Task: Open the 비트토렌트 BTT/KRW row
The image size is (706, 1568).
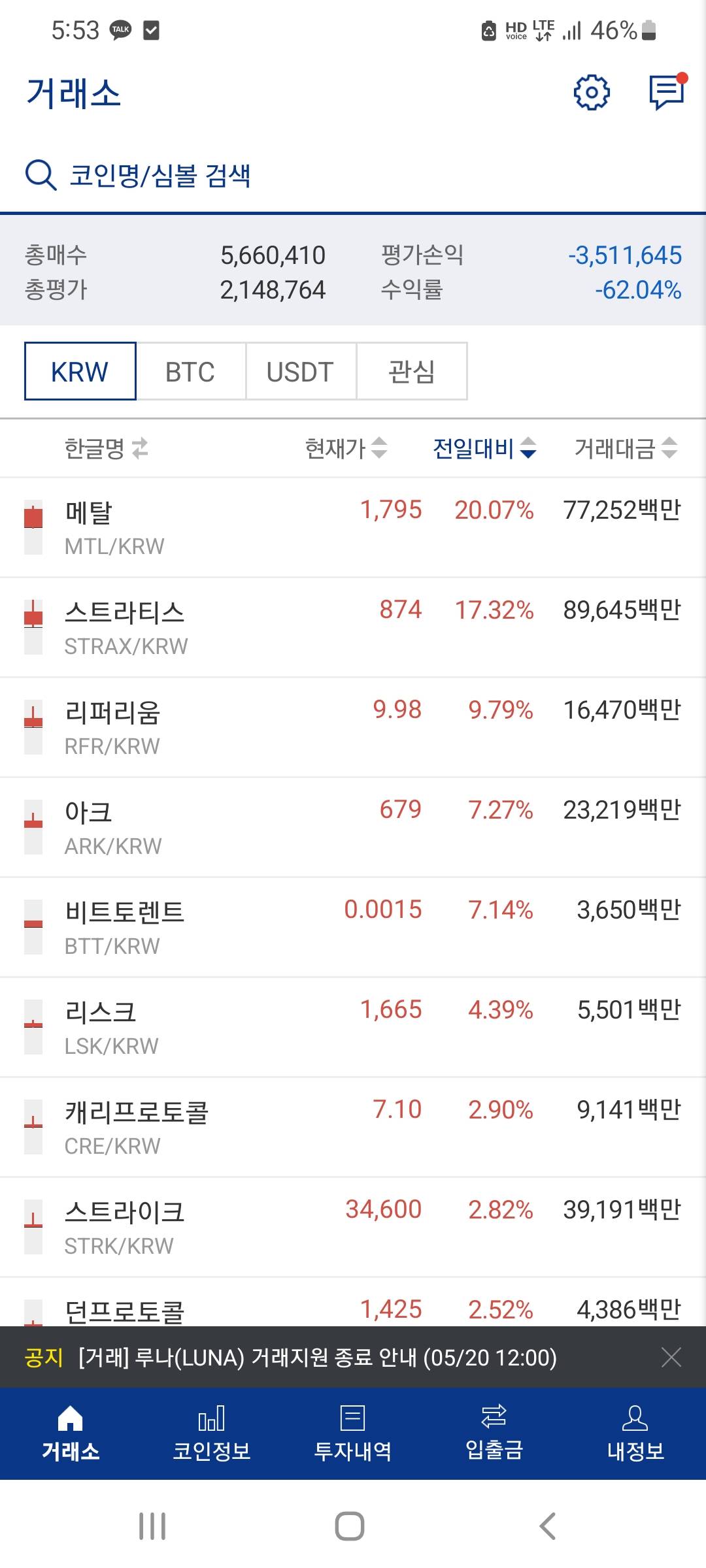Action: pyautogui.click(x=353, y=928)
